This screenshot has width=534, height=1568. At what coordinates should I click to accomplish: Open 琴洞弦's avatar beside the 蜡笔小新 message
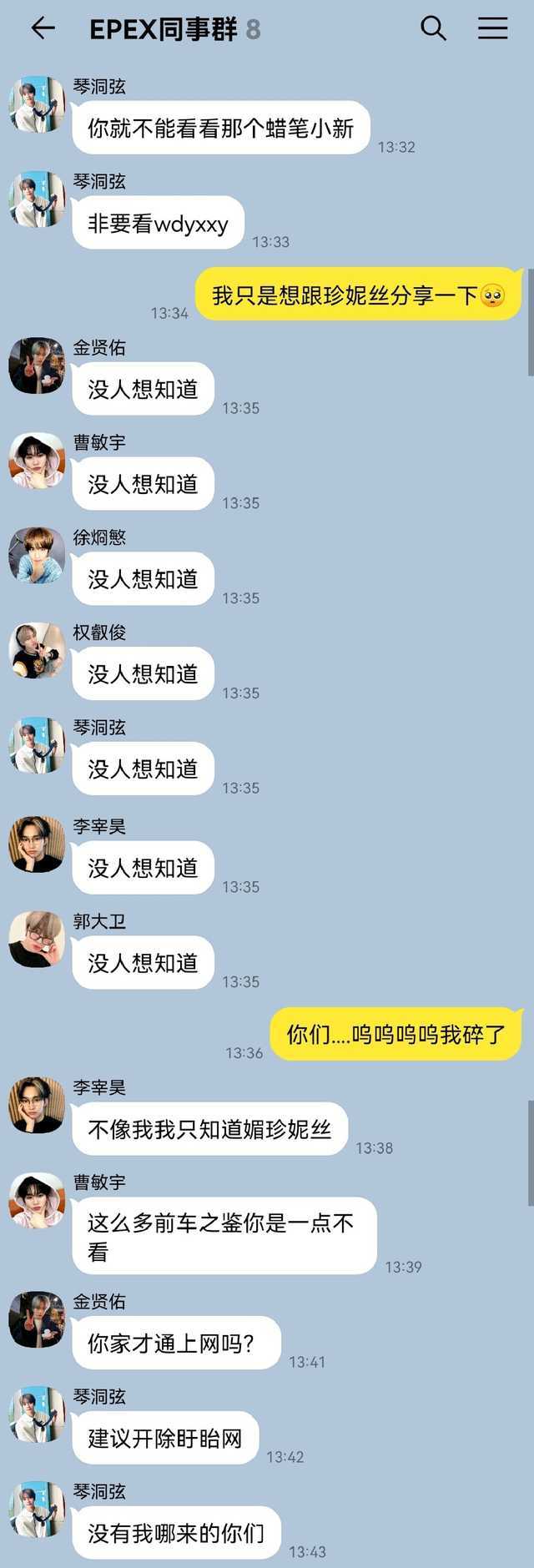37,104
